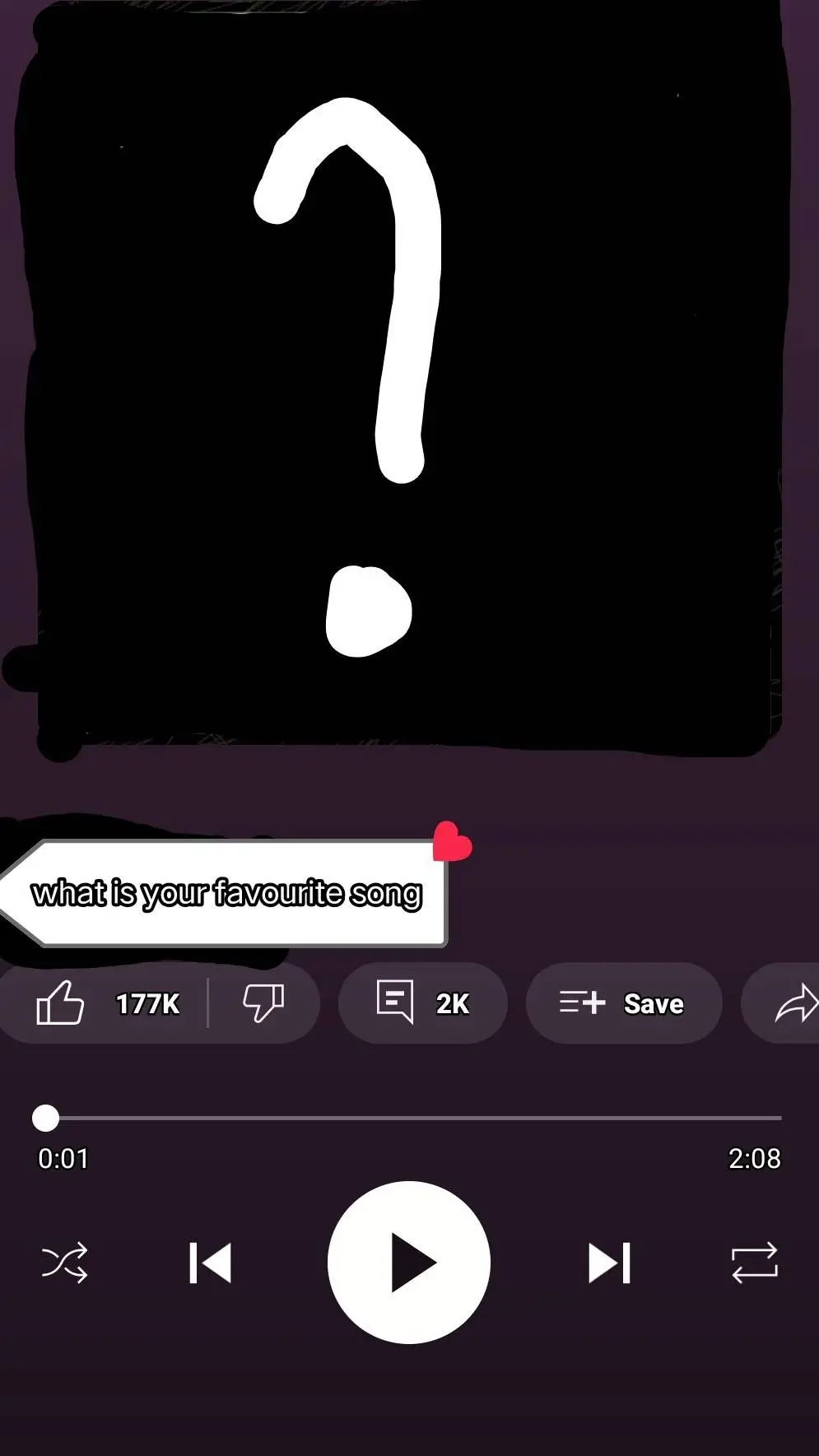Image resolution: width=819 pixels, height=1456 pixels.
Task: Skip to the previous track
Action: pos(211,1263)
